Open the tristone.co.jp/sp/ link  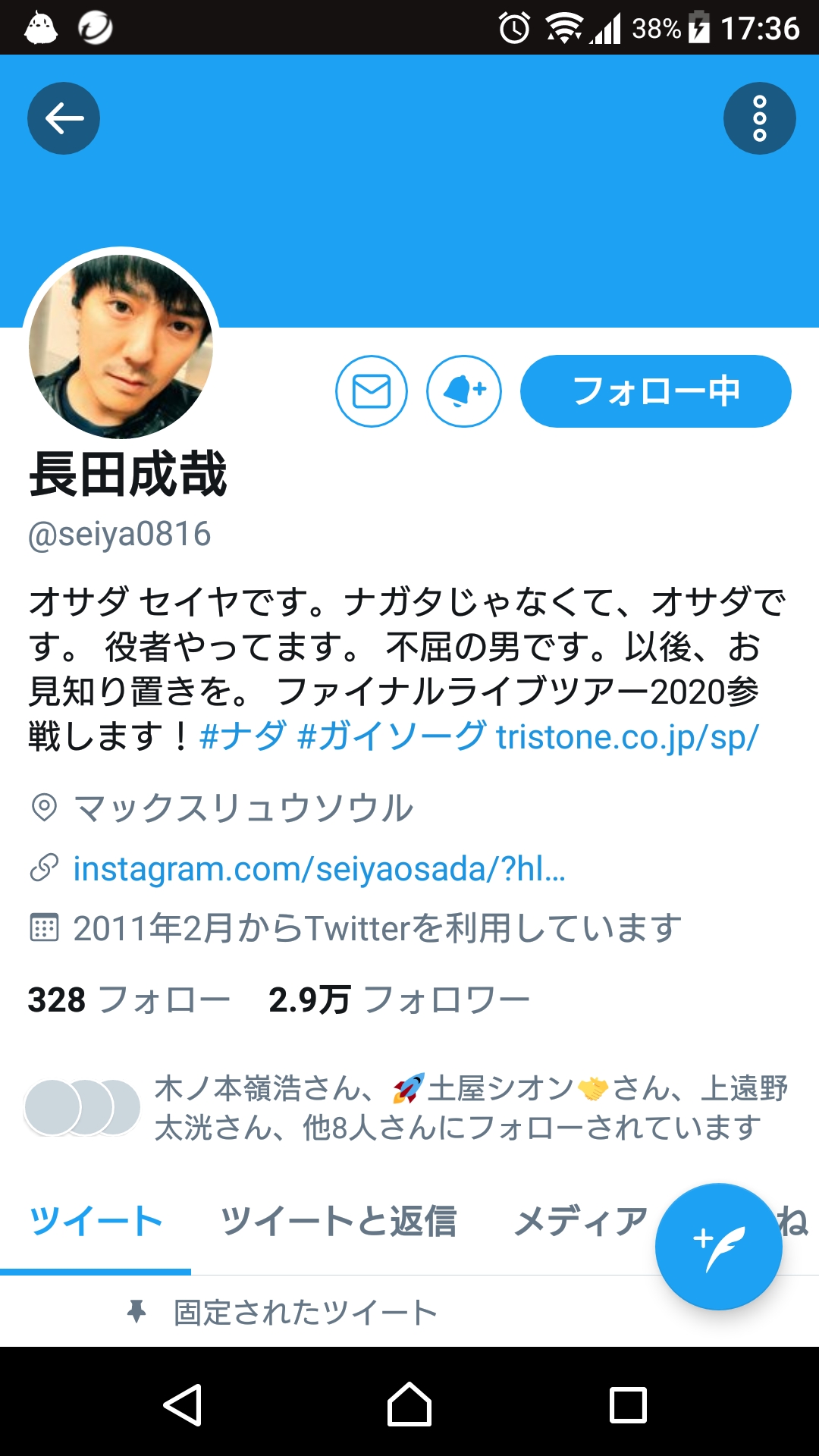point(626,736)
